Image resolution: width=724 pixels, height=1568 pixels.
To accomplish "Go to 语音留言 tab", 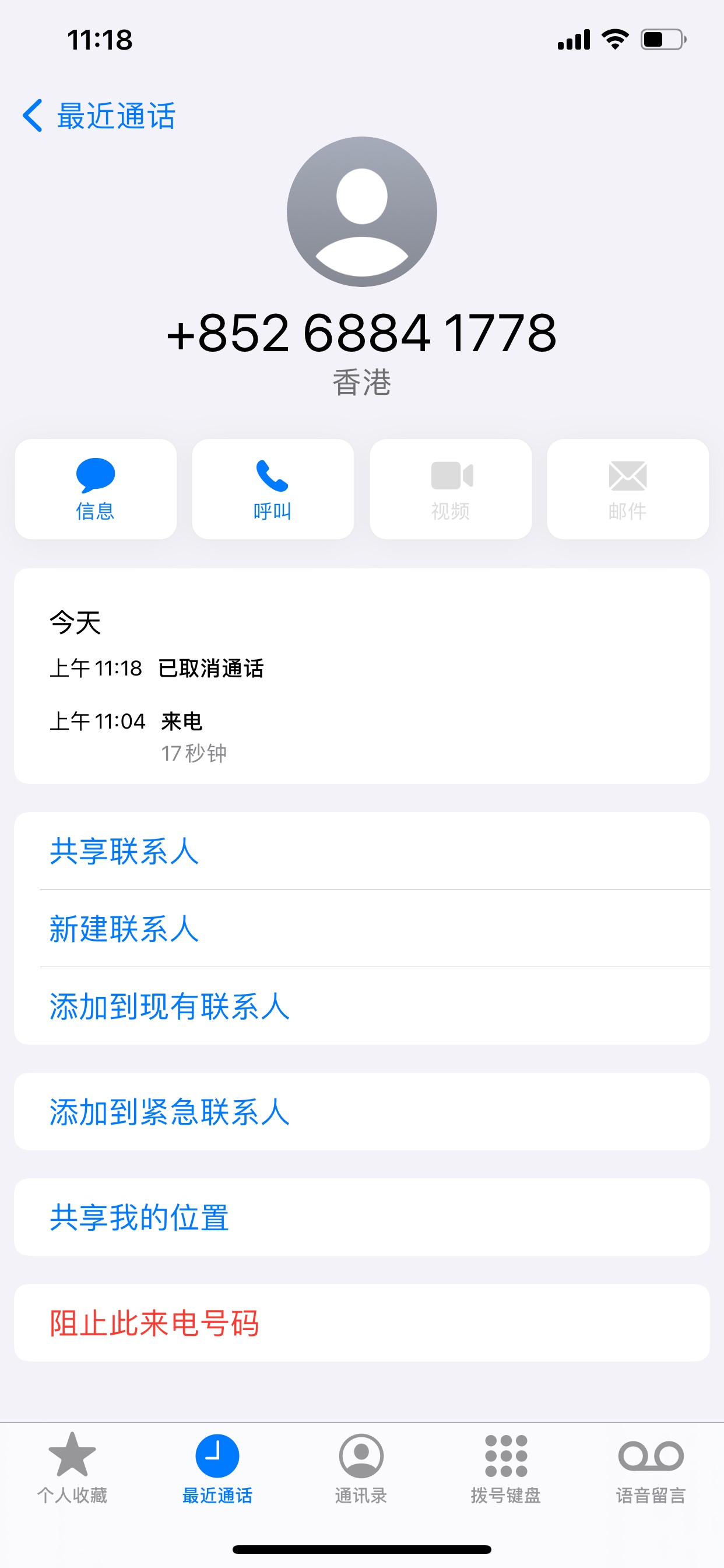I will (651, 1468).
